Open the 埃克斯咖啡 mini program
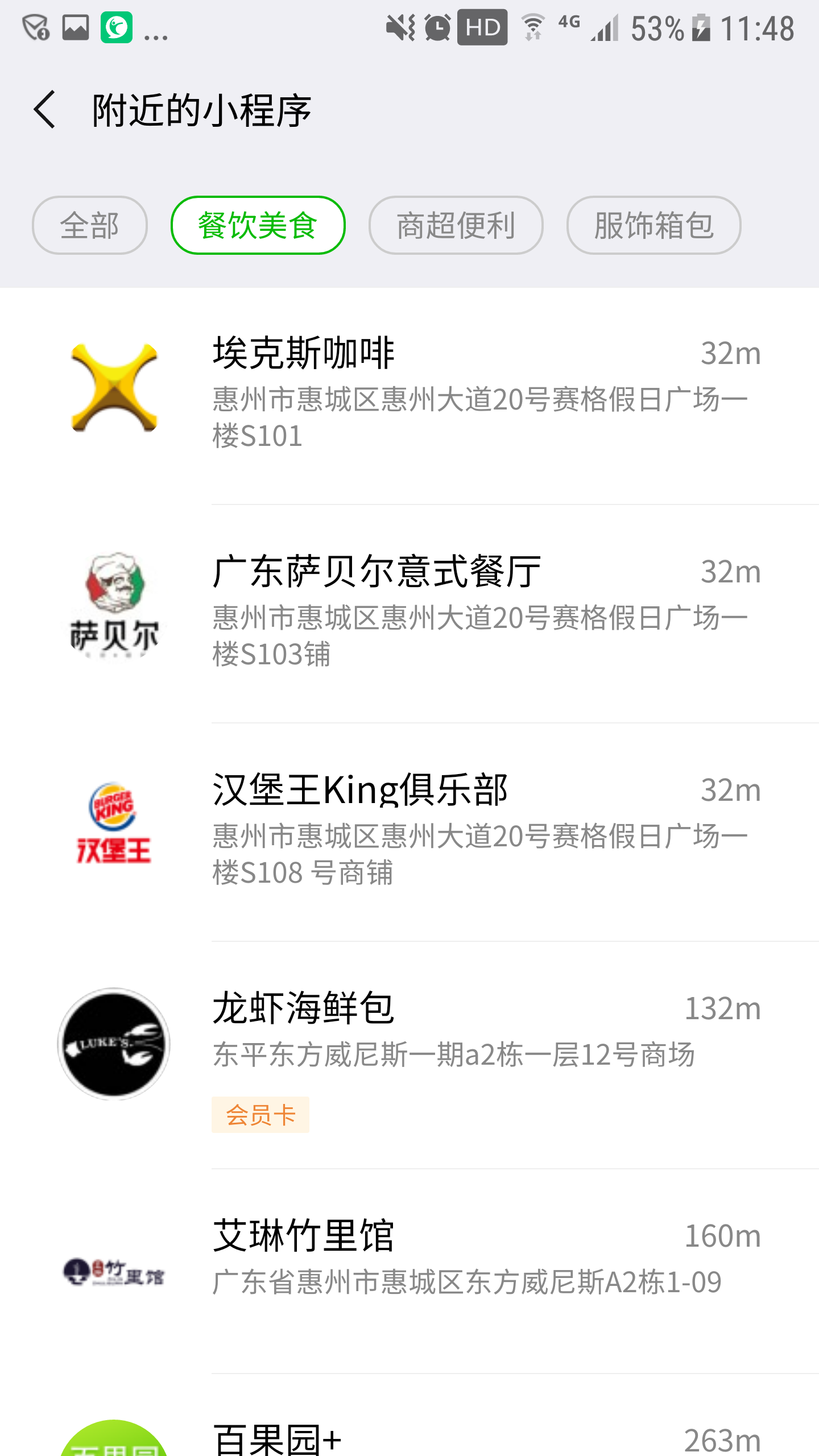Image resolution: width=819 pixels, height=1456 pixels. [409, 396]
